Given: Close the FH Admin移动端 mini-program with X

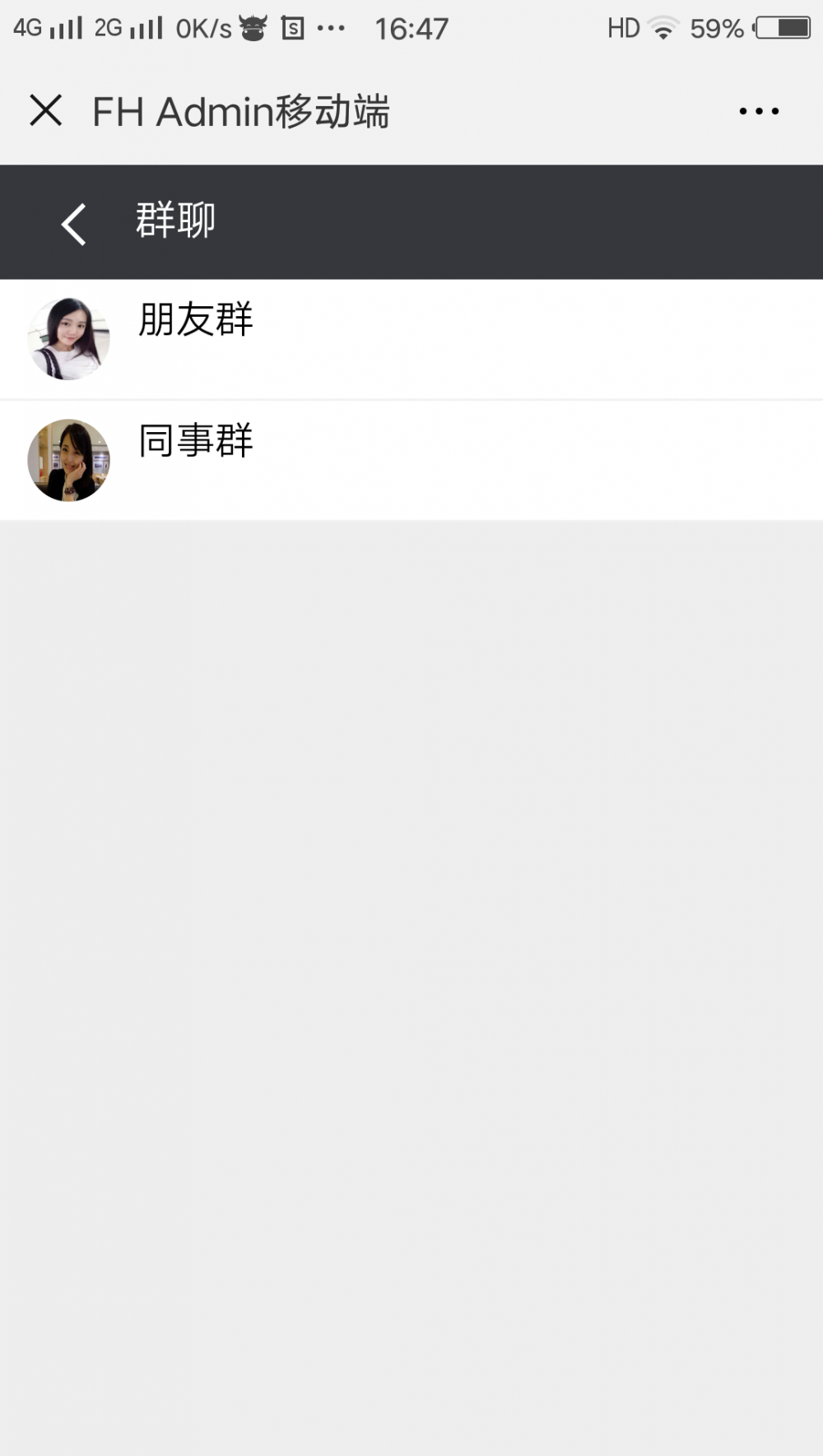Looking at the screenshot, I should point(47,109).
